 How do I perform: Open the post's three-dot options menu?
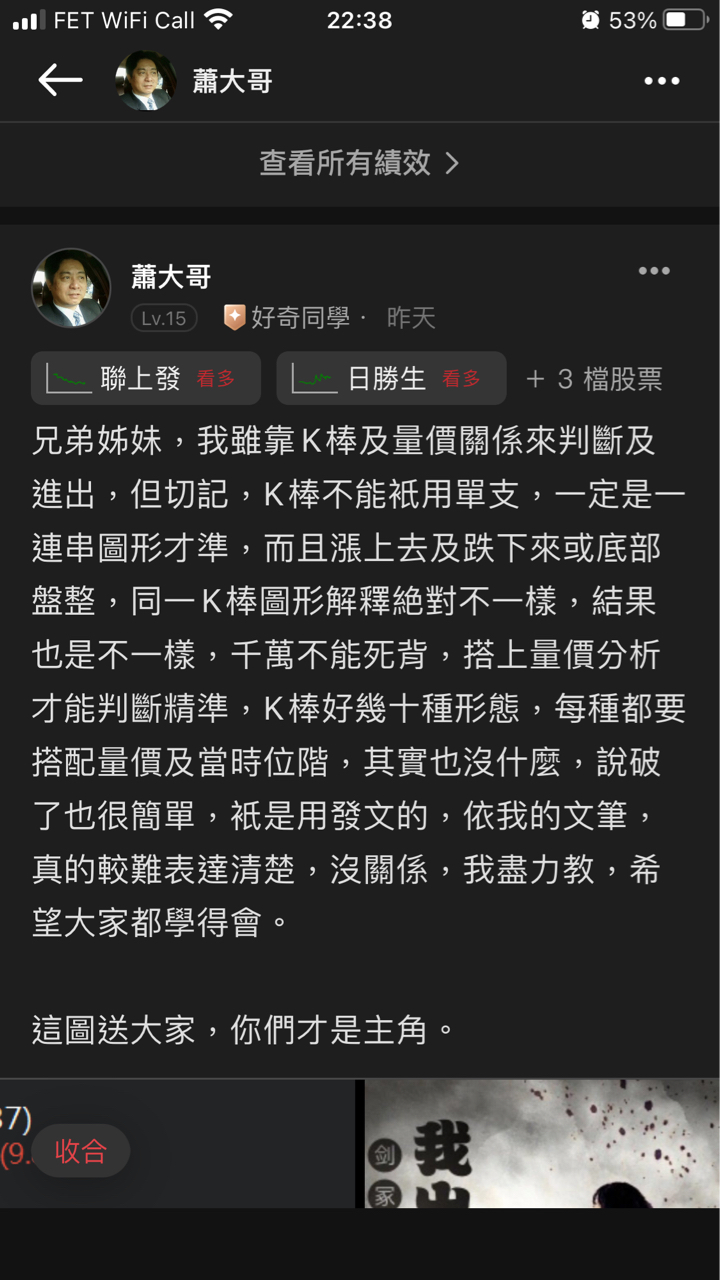point(654,271)
